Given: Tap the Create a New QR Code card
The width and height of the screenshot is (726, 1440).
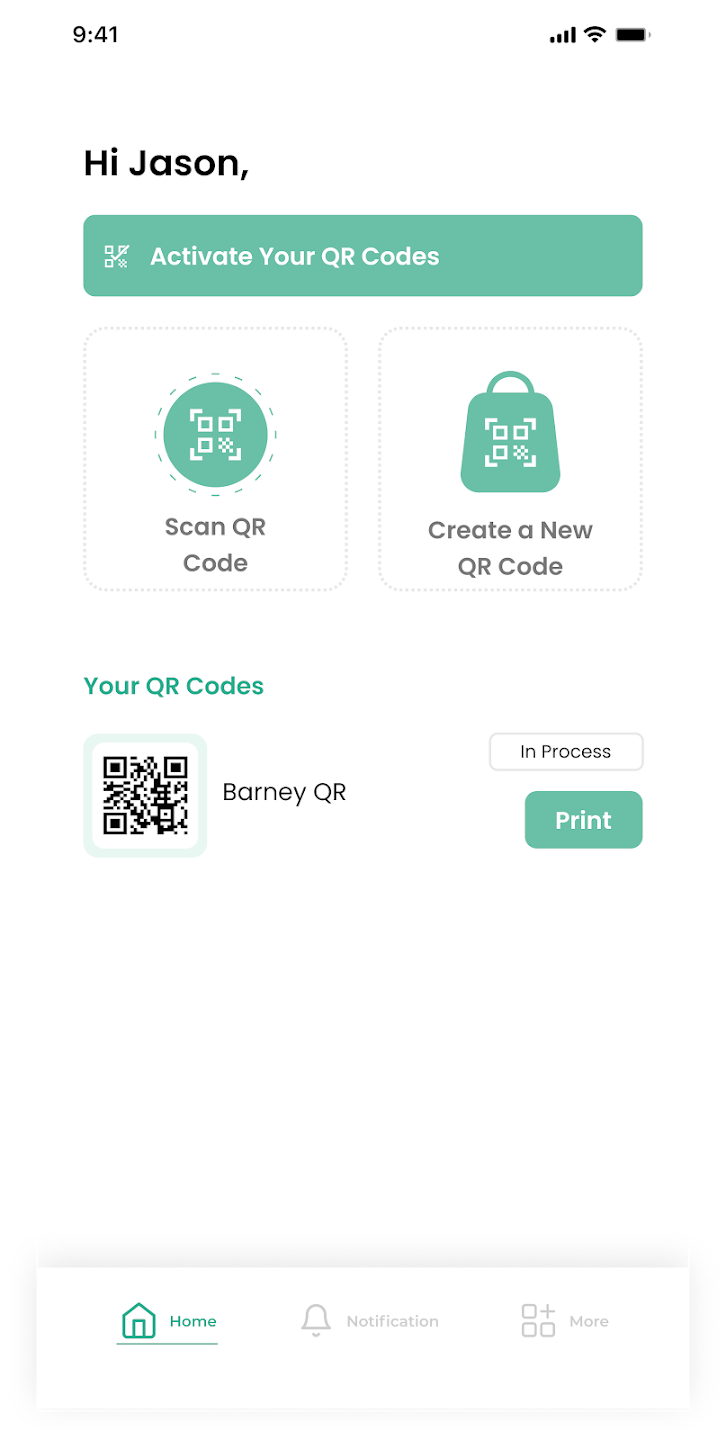Looking at the screenshot, I should (510, 458).
